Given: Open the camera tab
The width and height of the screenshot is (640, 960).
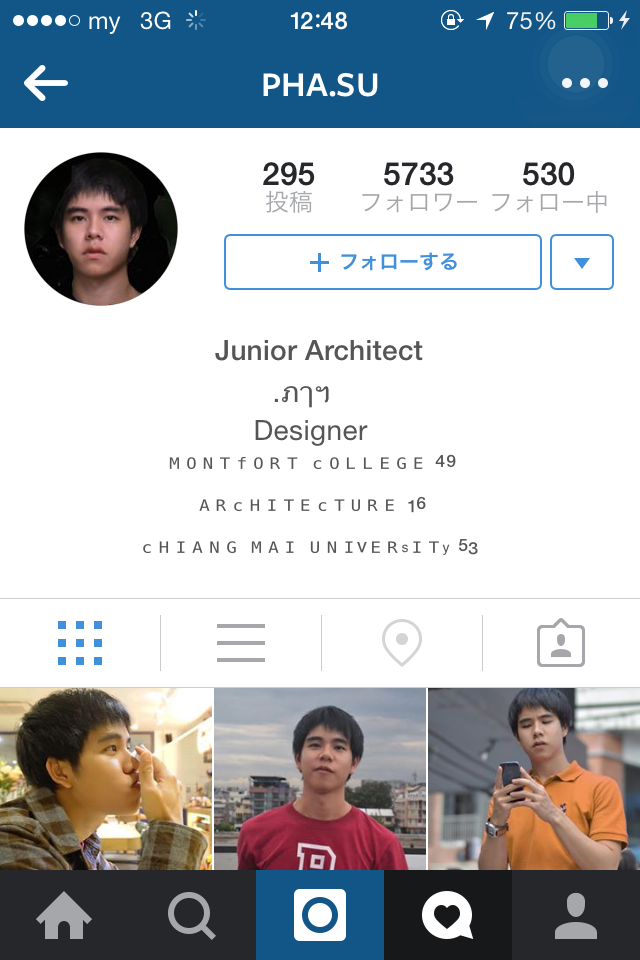Looking at the screenshot, I should pos(320,915).
